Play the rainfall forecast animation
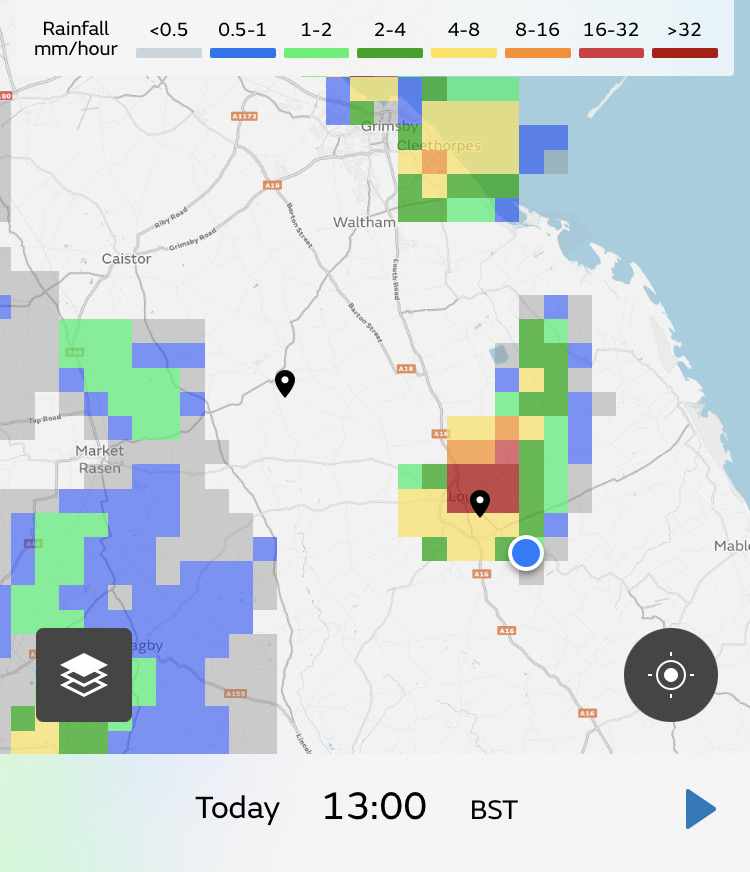 [700, 809]
